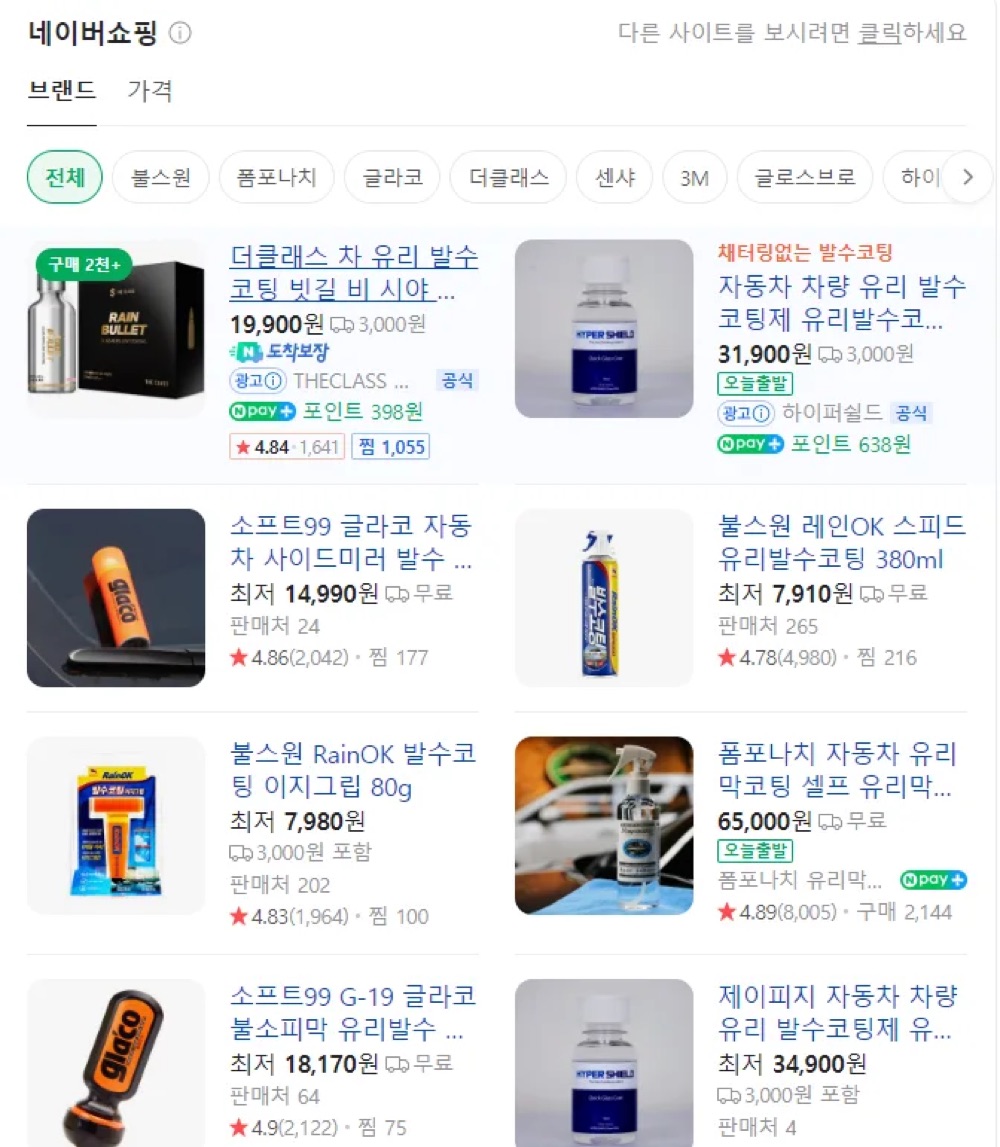
Task: Filter by the 불스원 chip
Action: pos(160,177)
